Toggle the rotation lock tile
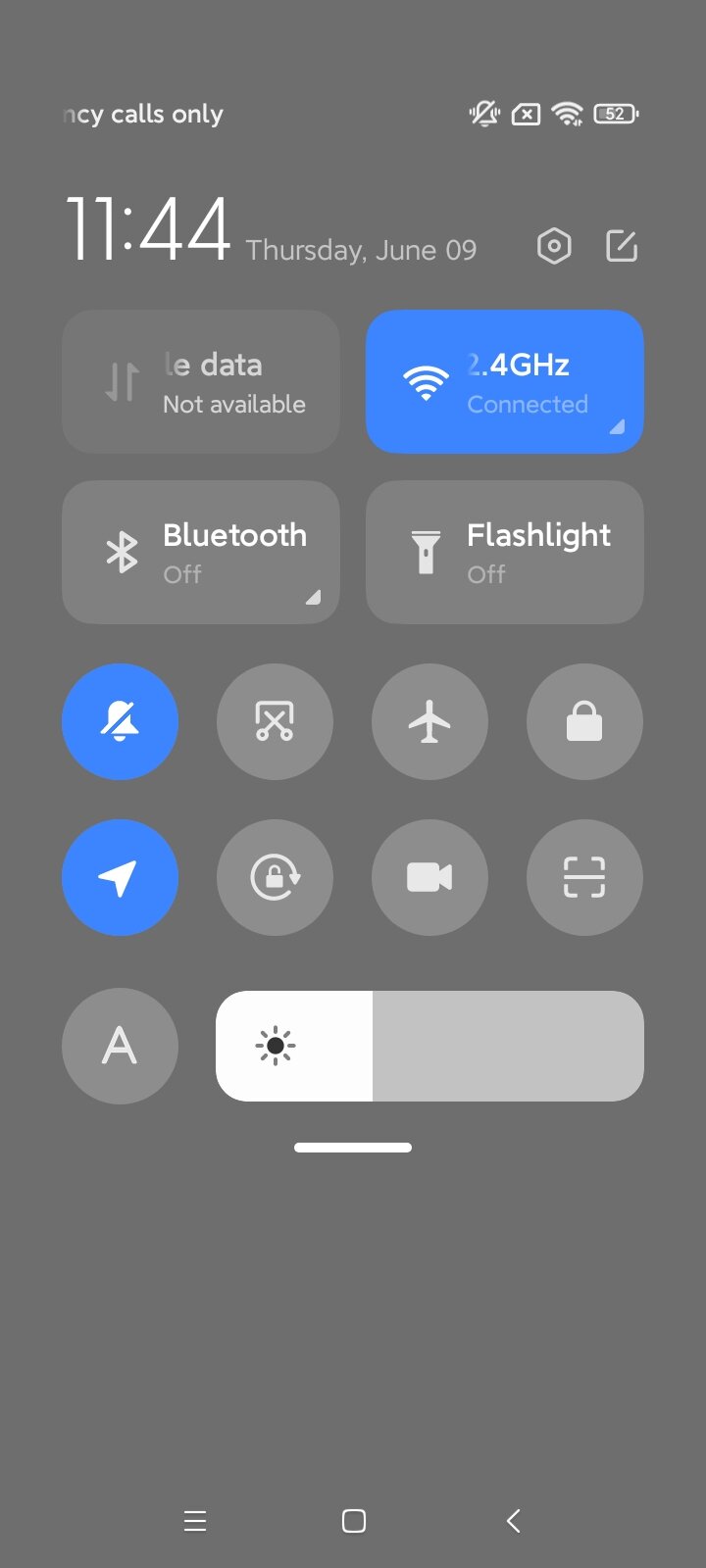Image resolution: width=706 pixels, height=1568 pixels. (275, 877)
